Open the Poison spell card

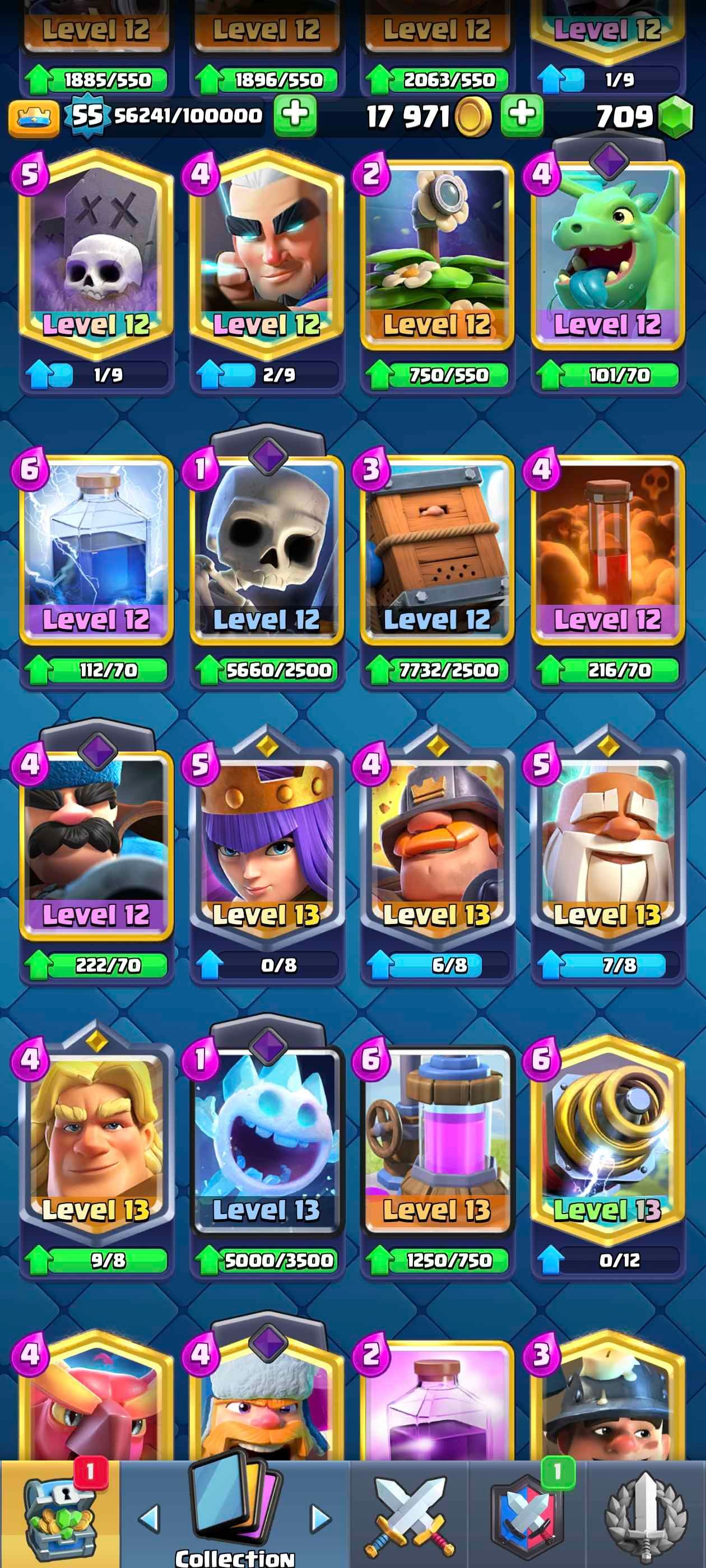(x=607, y=548)
